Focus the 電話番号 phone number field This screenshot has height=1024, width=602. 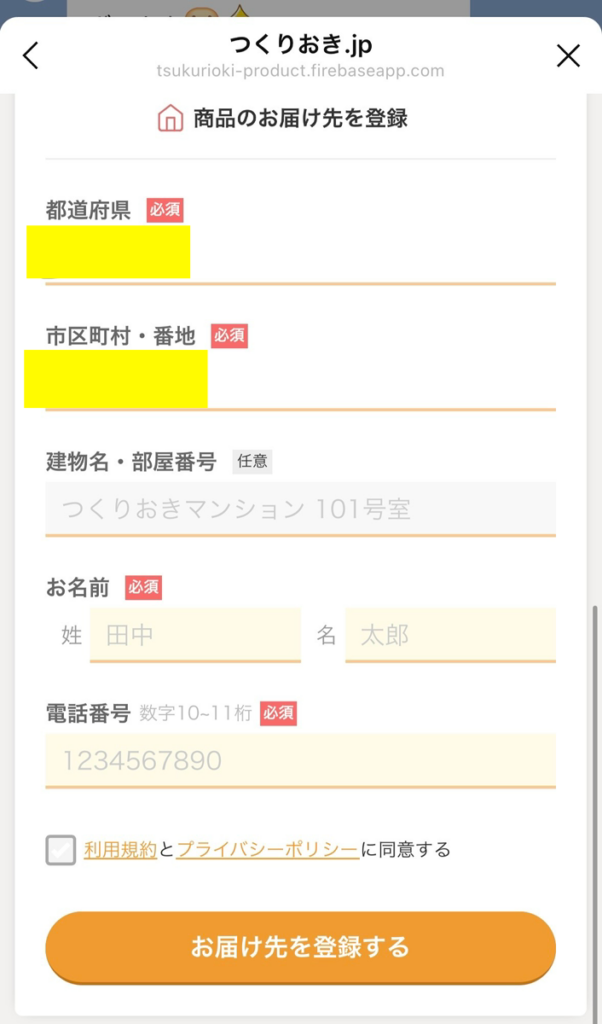point(300,761)
